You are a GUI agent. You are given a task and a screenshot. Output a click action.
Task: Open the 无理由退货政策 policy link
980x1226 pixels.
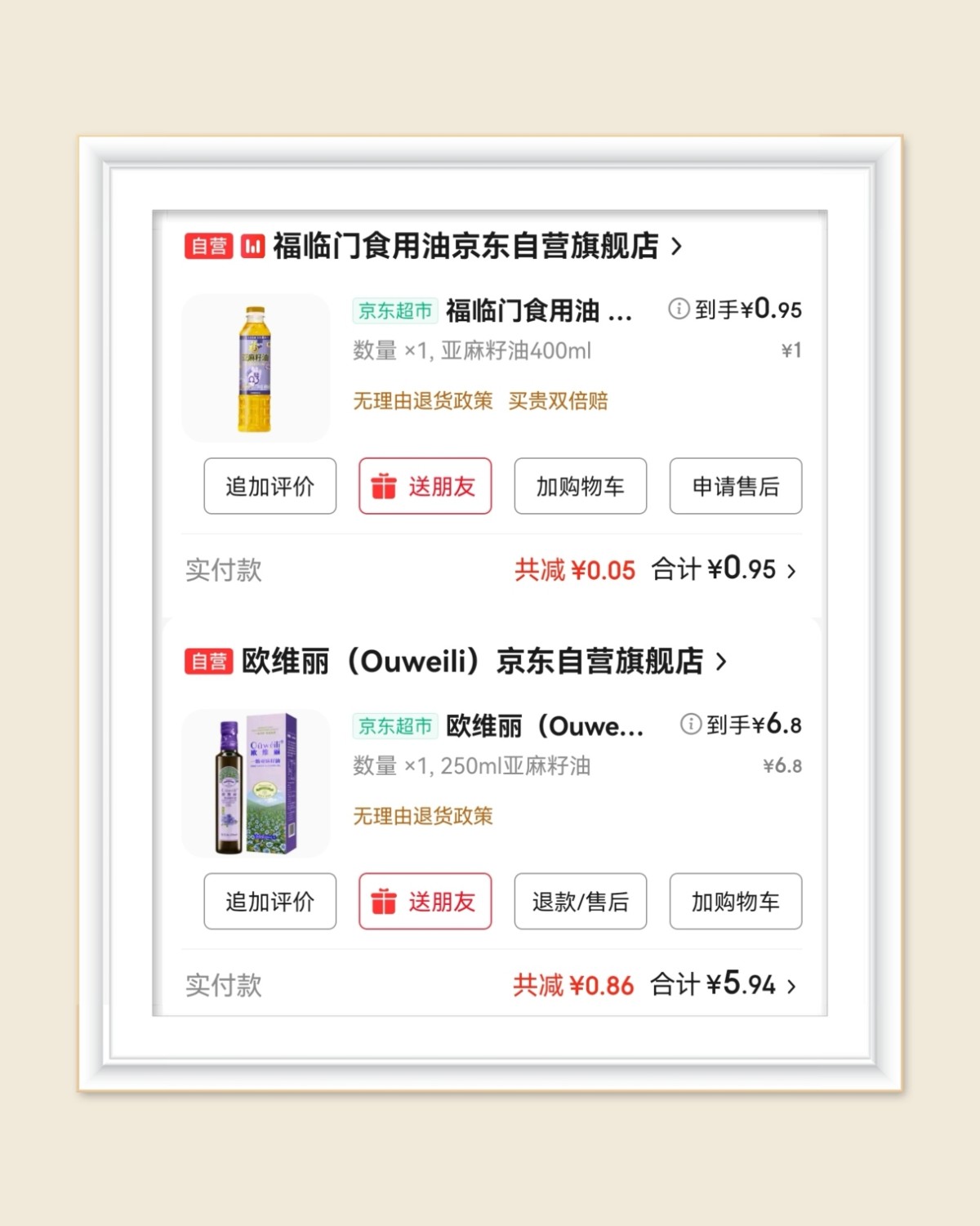click(x=422, y=400)
